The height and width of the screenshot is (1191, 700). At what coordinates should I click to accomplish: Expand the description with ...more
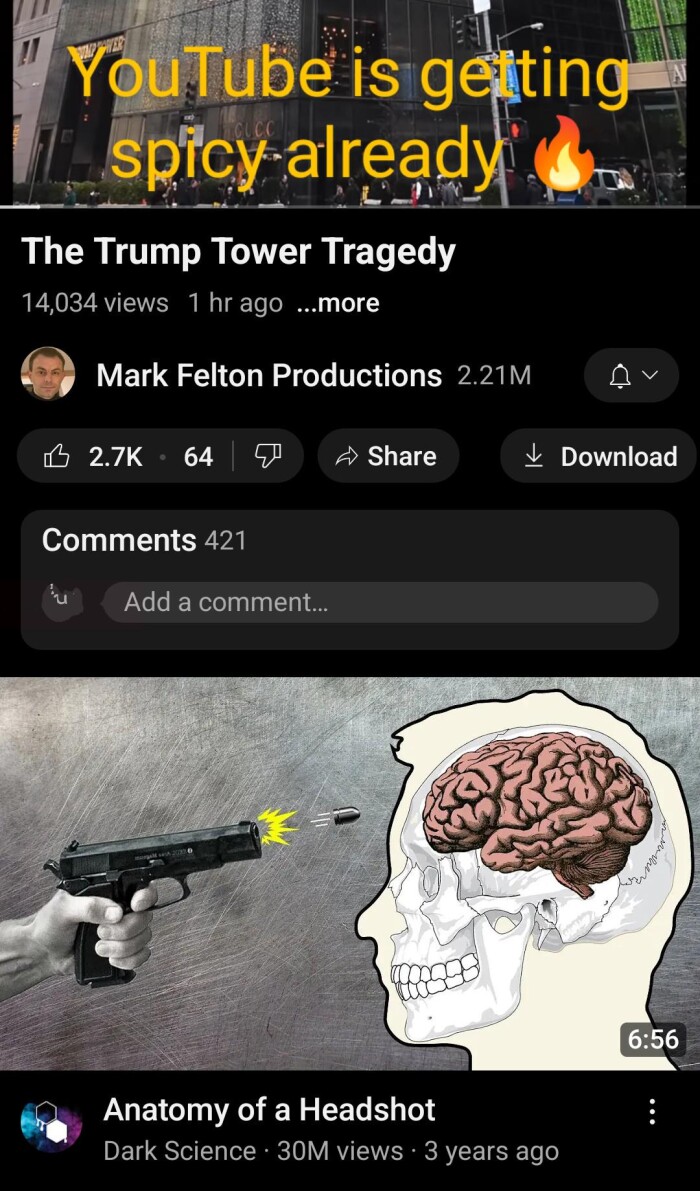pyautogui.click(x=338, y=303)
